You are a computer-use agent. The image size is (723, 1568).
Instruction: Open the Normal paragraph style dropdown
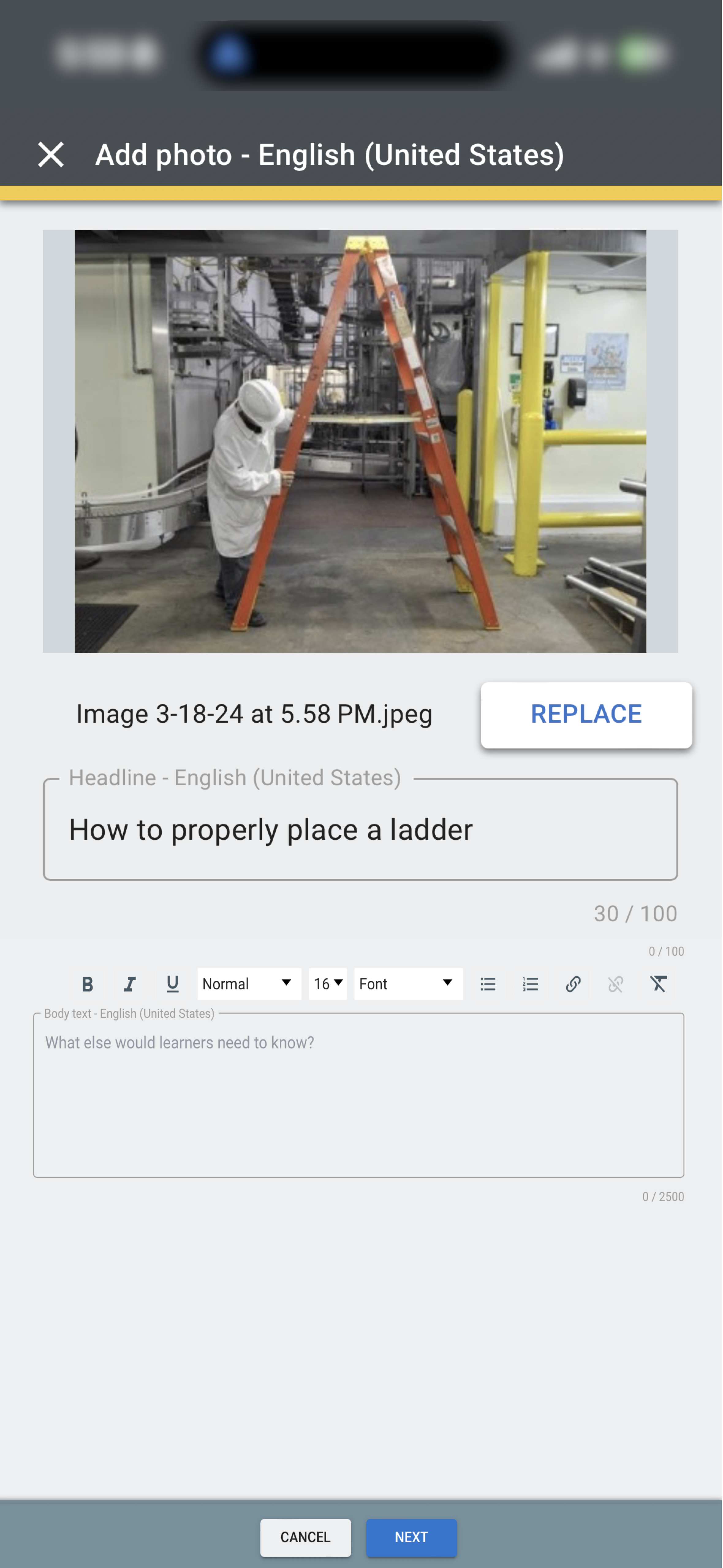coord(248,984)
